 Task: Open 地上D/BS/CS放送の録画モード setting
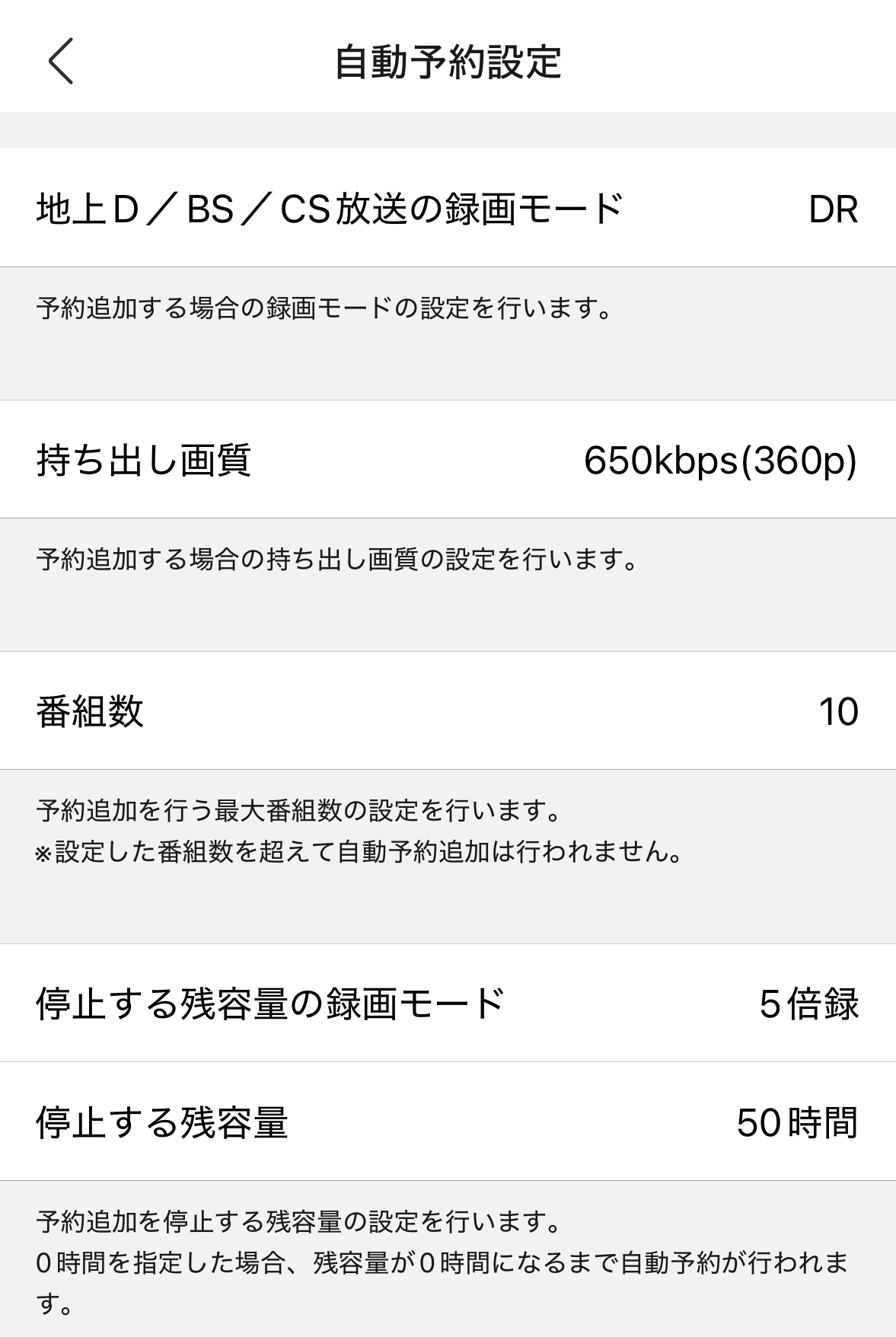pyautogui.click(x=448, y=209)
